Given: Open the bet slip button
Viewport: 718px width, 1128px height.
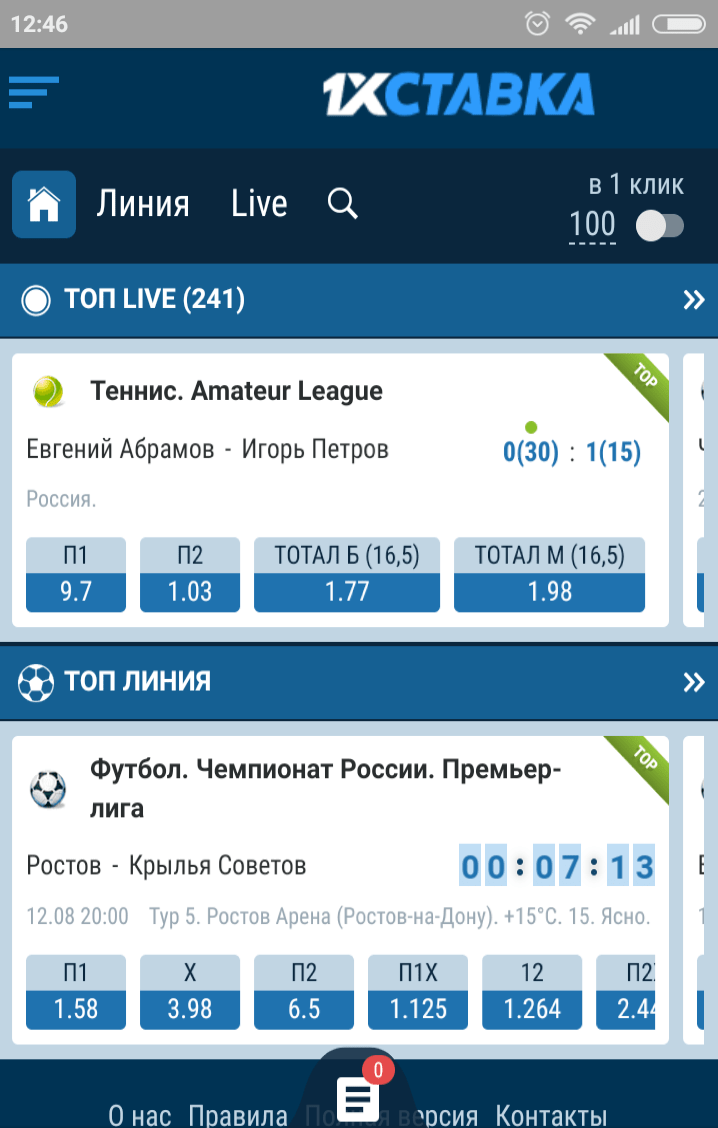Looking at the screenshot, I should point(358,1098).
